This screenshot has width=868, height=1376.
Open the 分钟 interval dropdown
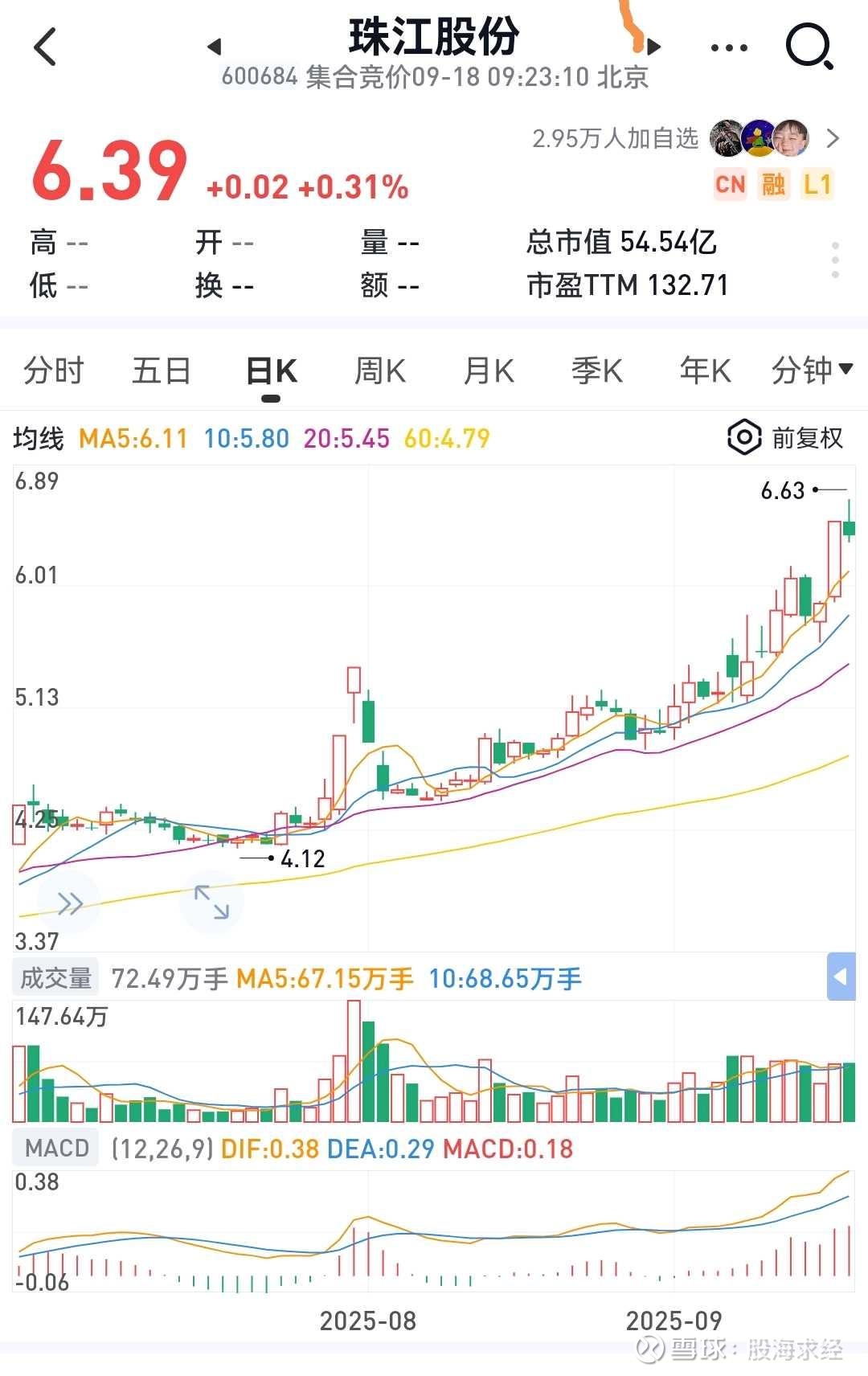coord(812,371)
